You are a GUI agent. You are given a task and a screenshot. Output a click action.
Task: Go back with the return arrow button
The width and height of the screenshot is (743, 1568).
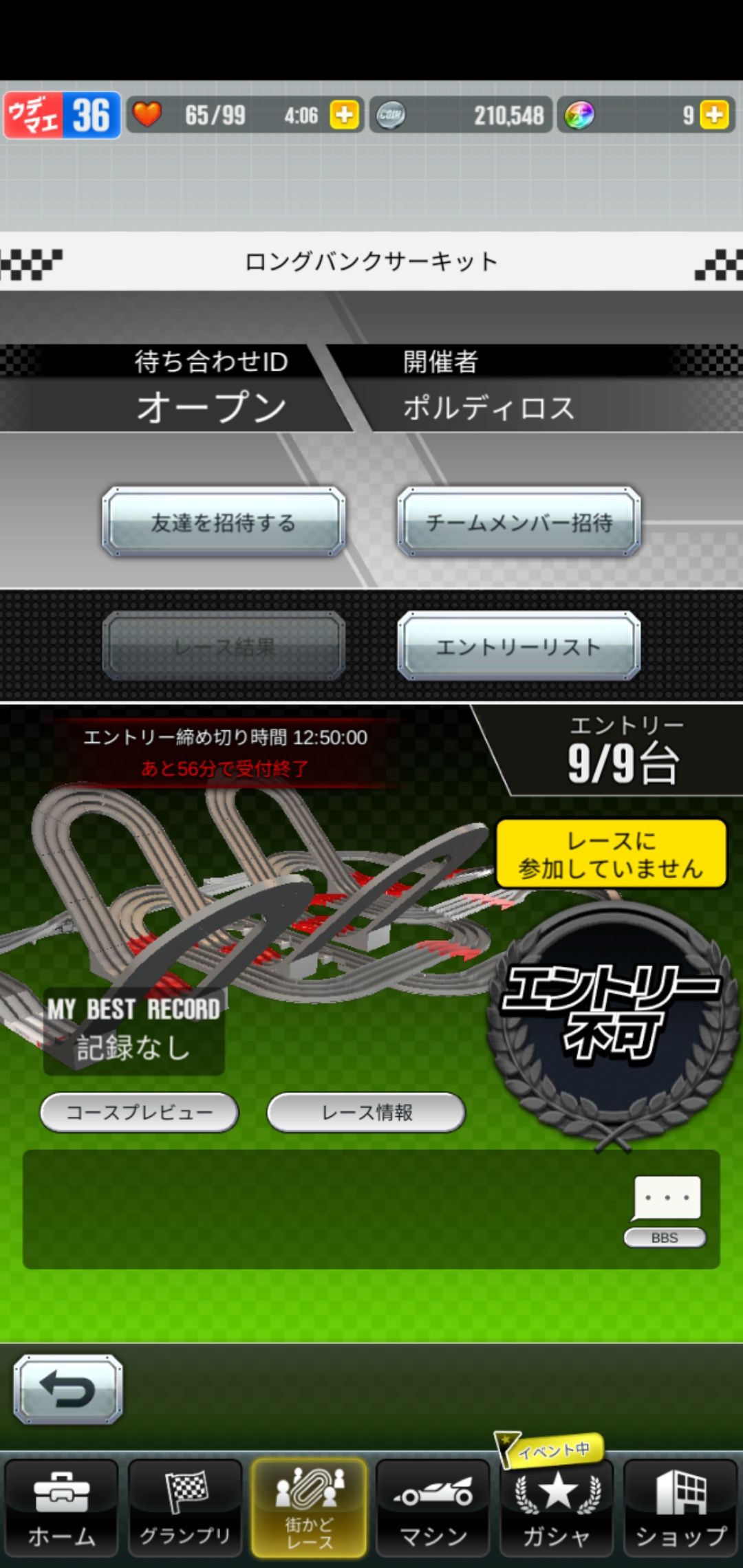pyautogui.click(x=68, y=1389)
